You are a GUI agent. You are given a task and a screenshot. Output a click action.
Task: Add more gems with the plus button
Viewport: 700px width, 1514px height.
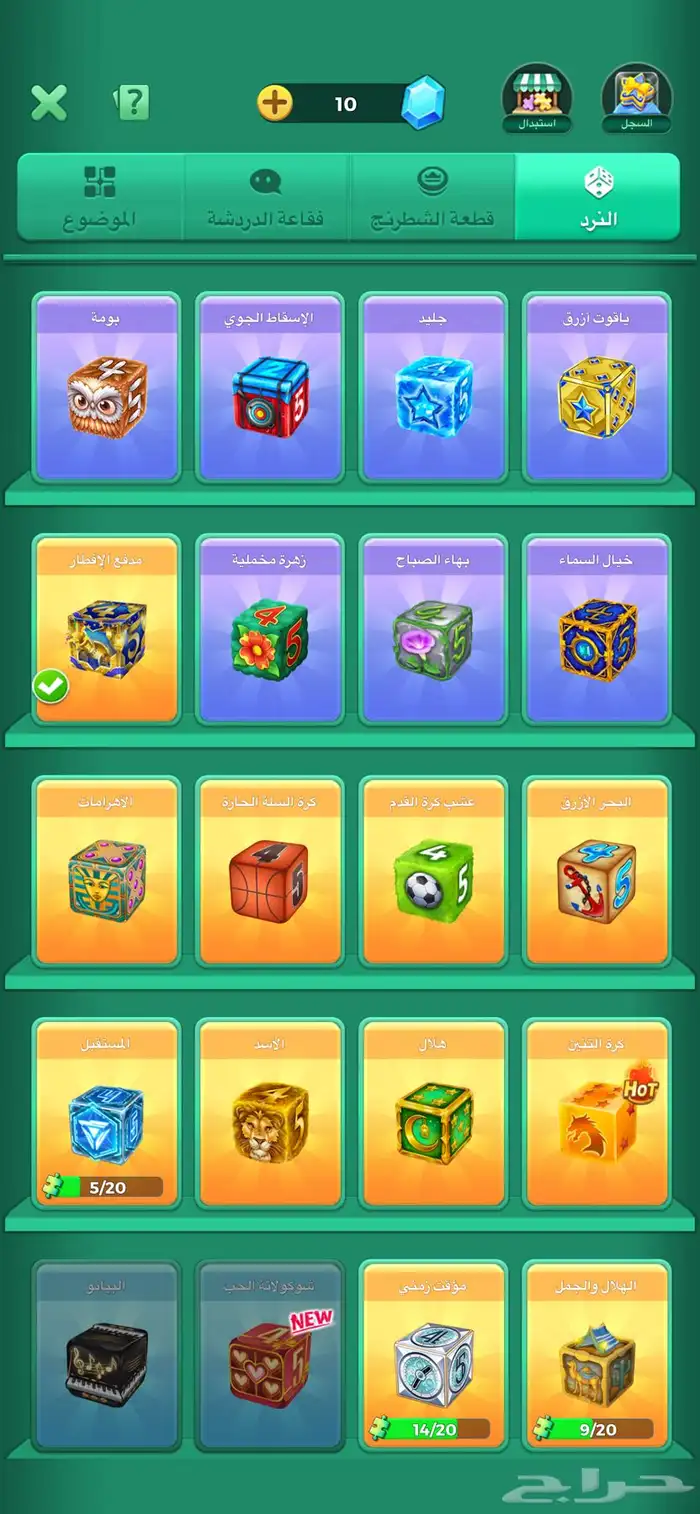tap(275, 103)
